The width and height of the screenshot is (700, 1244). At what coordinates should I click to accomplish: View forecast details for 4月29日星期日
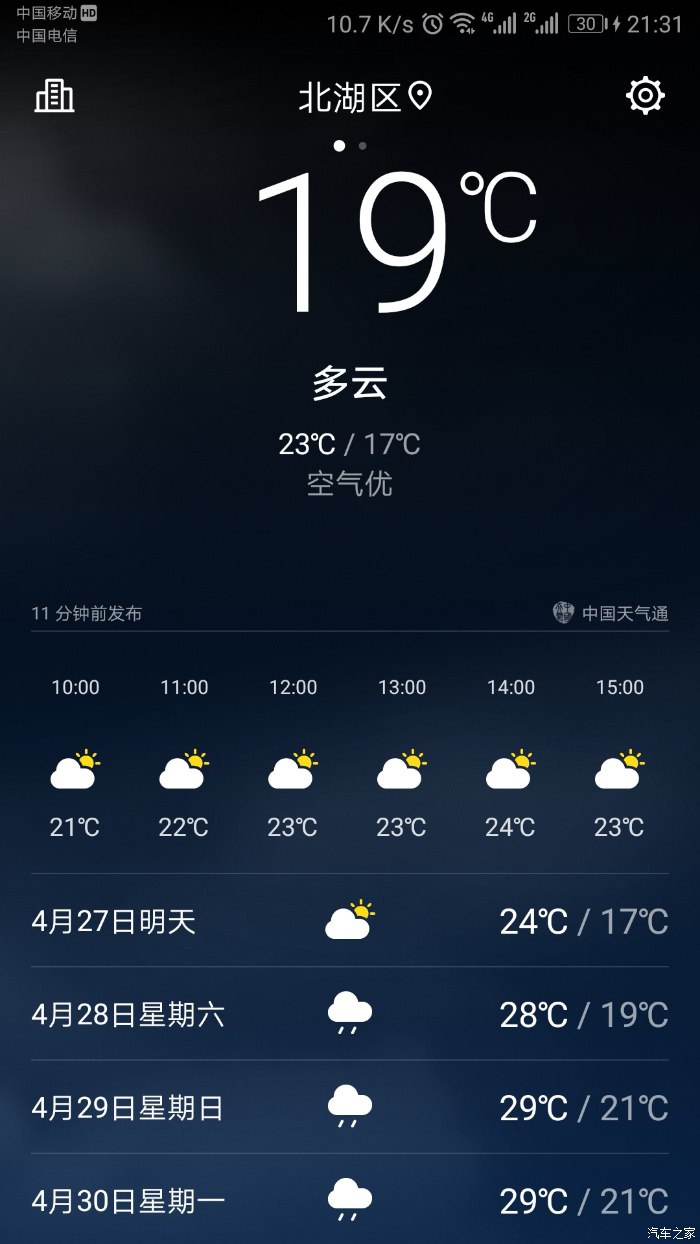pos(350,1107)
